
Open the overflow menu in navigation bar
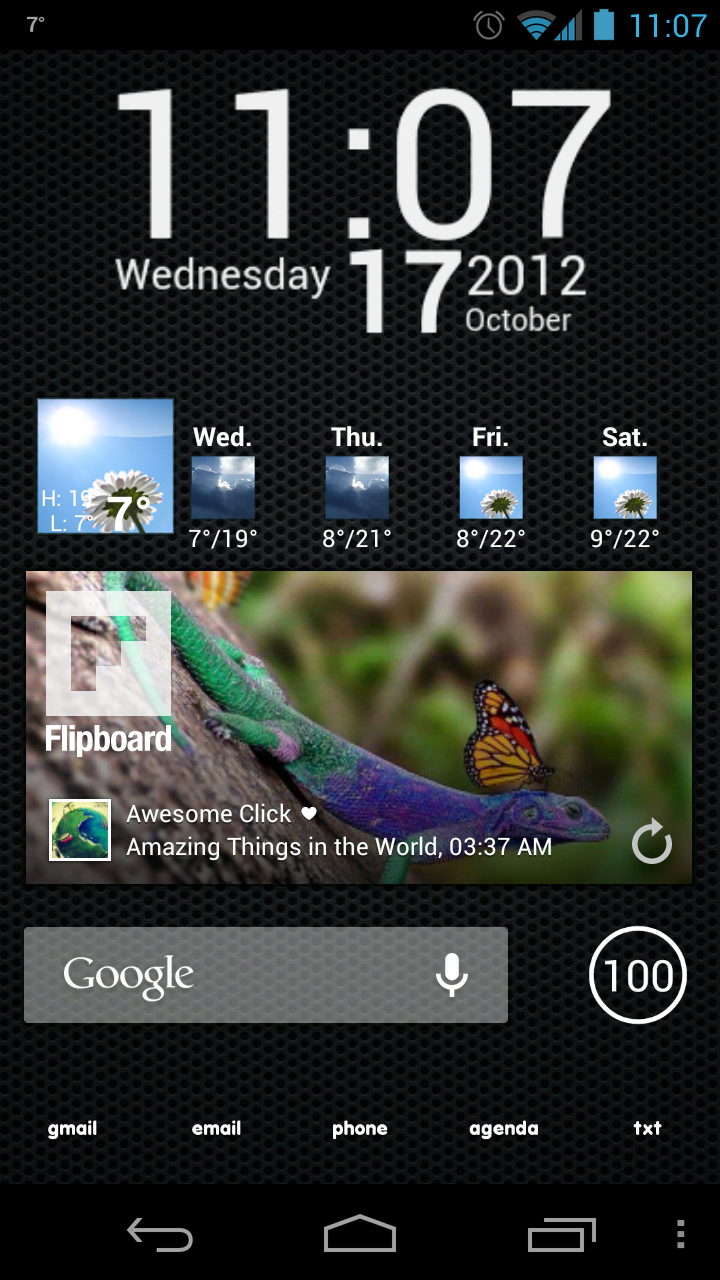tap(681, 1234)
